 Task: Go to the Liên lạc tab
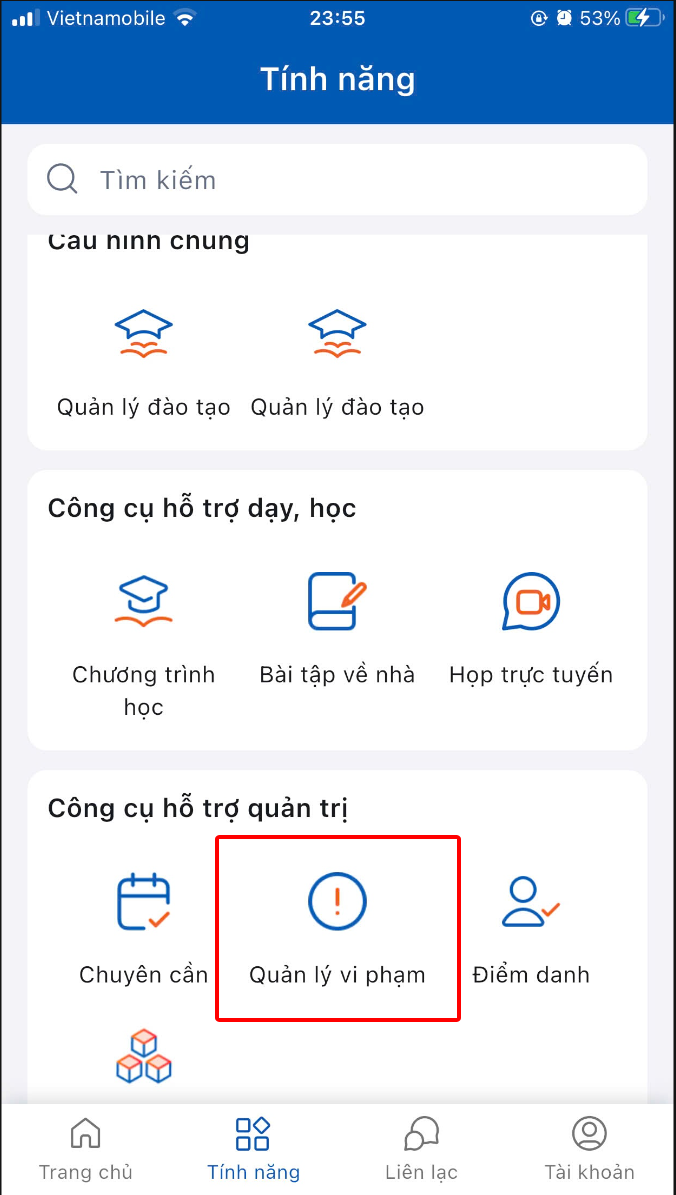click(421, 1150)
